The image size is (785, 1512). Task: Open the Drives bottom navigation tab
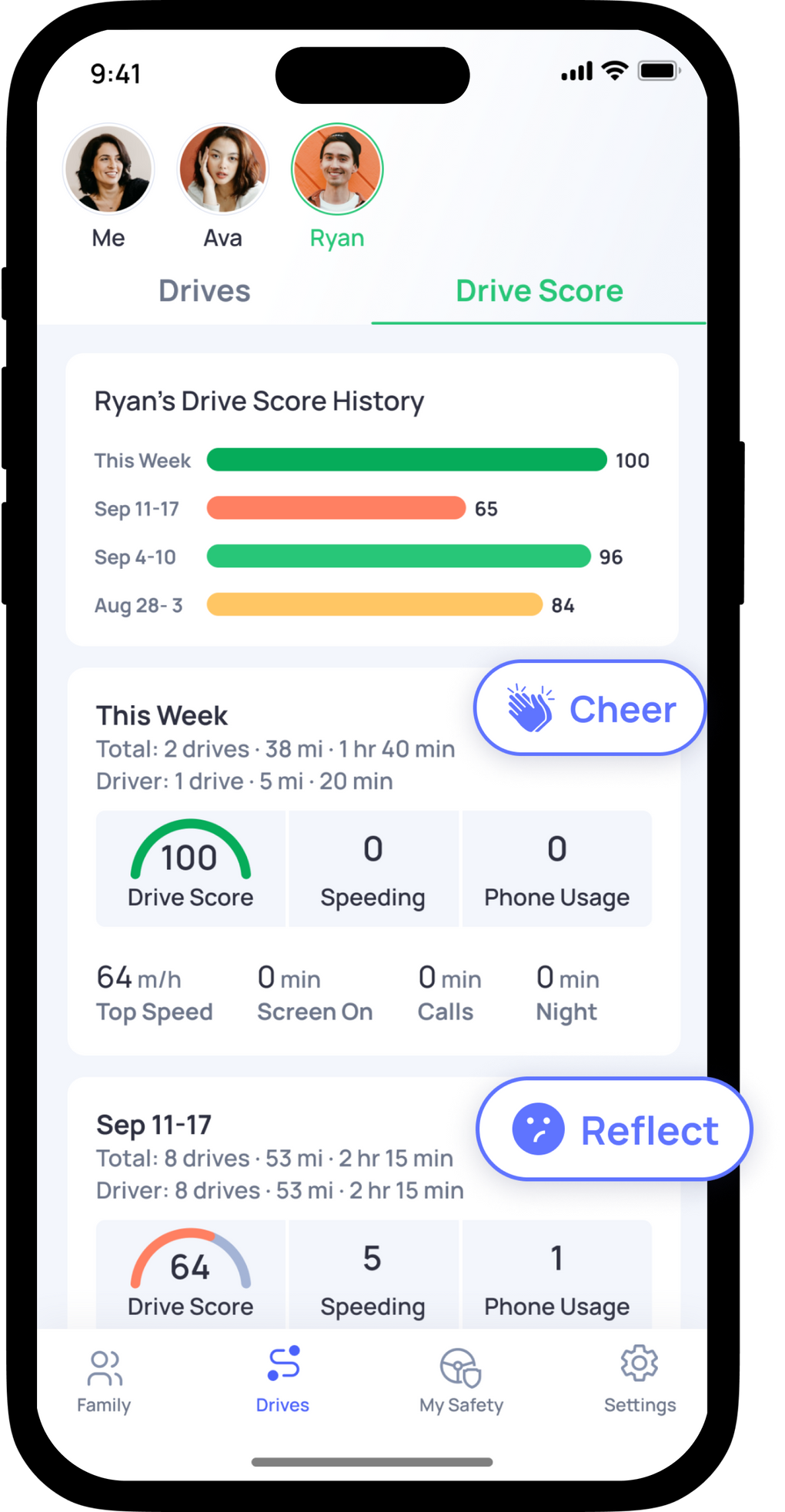(282, 1381)
